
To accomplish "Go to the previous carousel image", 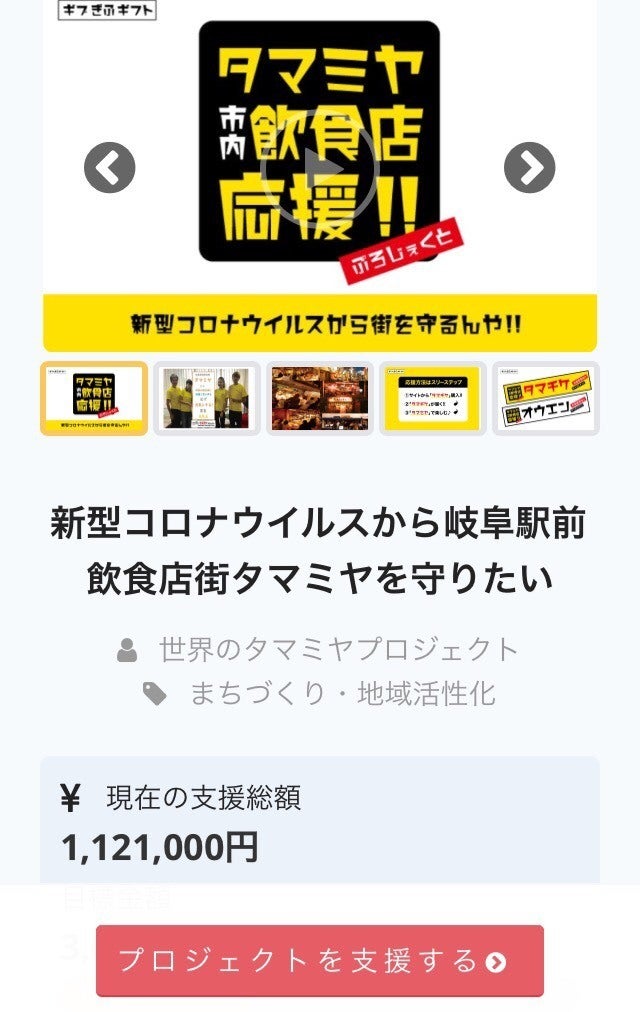I will (x=109, y=167).
